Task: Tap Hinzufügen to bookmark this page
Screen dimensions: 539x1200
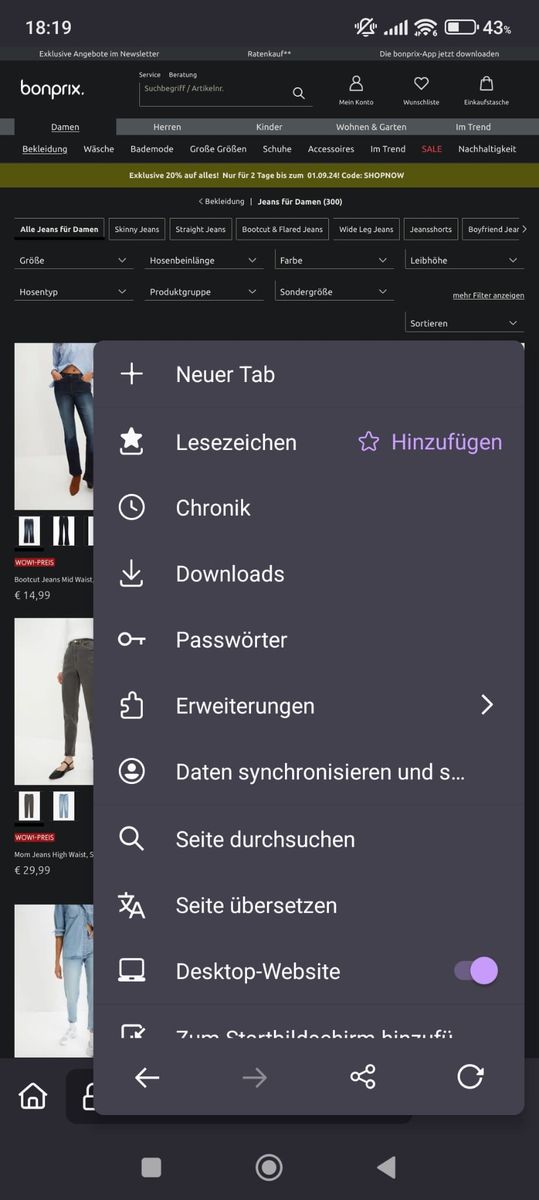Action: (x=430, y=442)
